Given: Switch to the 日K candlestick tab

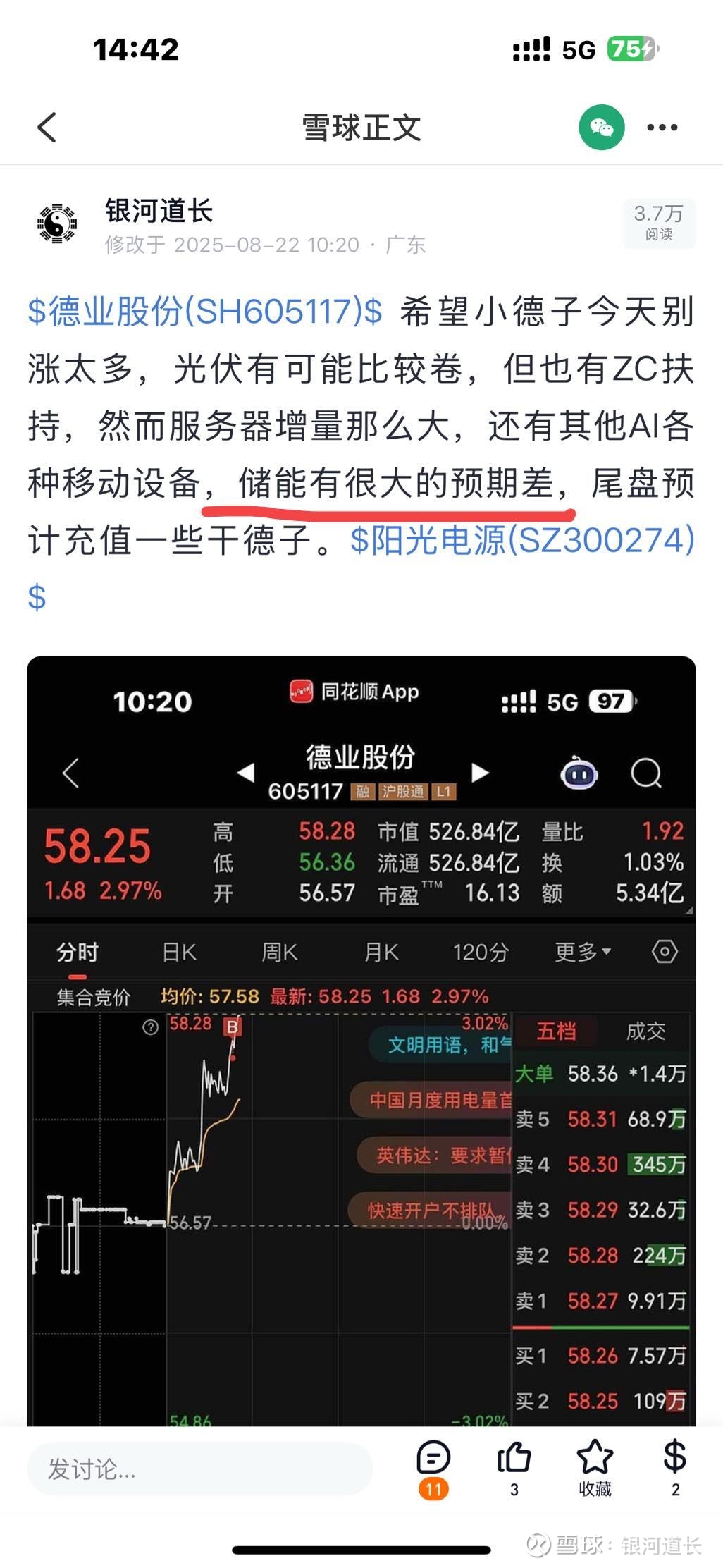Looking at the screenshot, I should 181,950.
